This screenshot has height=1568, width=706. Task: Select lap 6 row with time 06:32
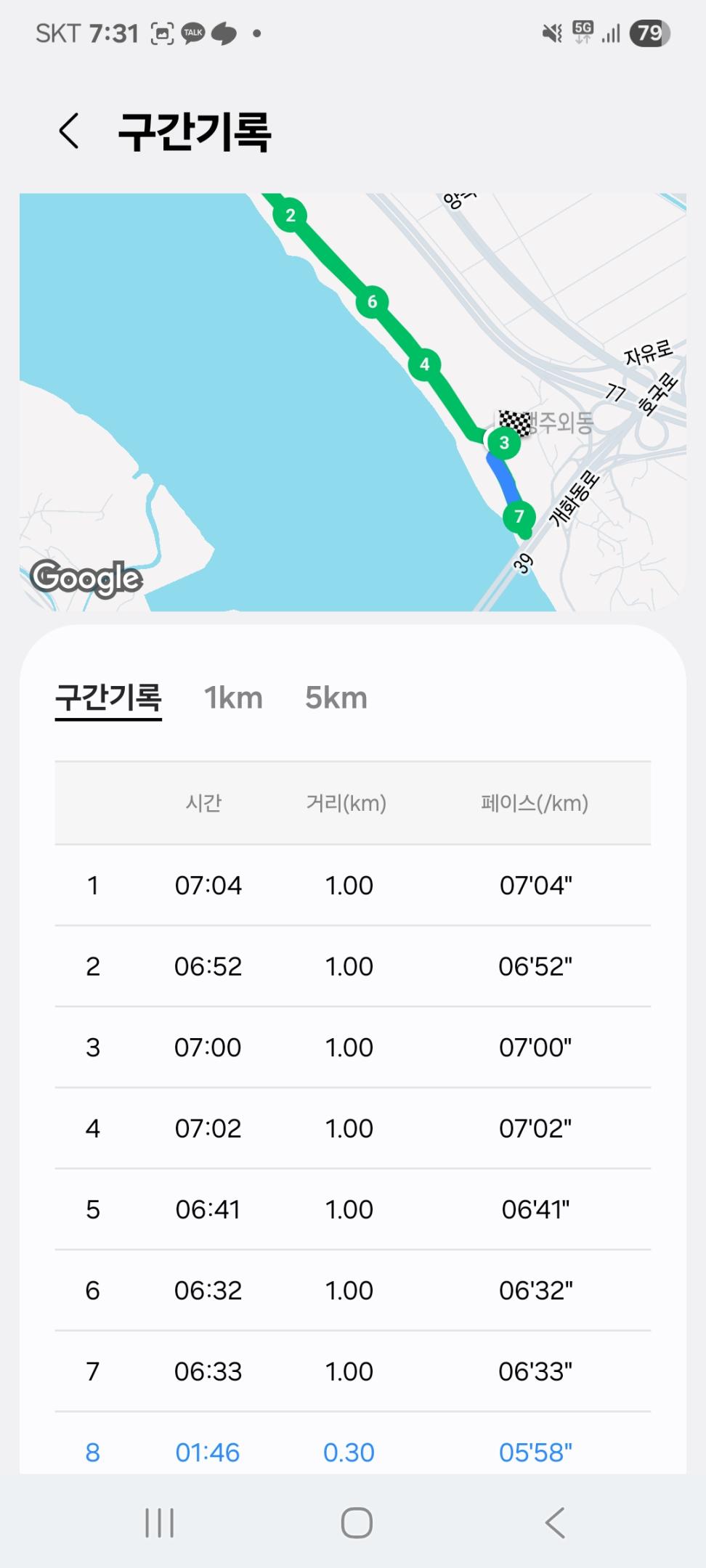pyautogui.click(x=352, y=1291)
